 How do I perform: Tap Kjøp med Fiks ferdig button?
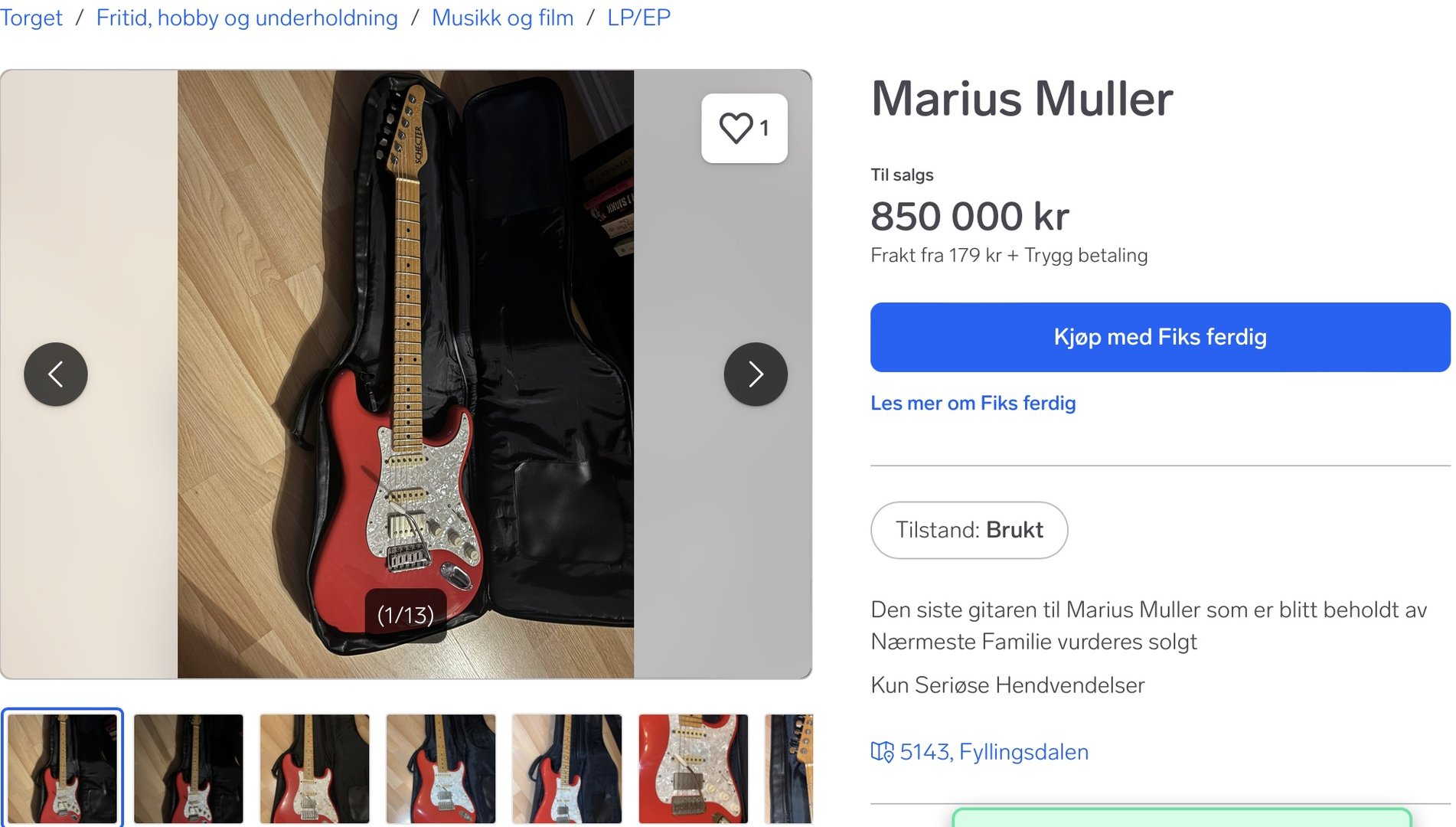pos(1159,337)
